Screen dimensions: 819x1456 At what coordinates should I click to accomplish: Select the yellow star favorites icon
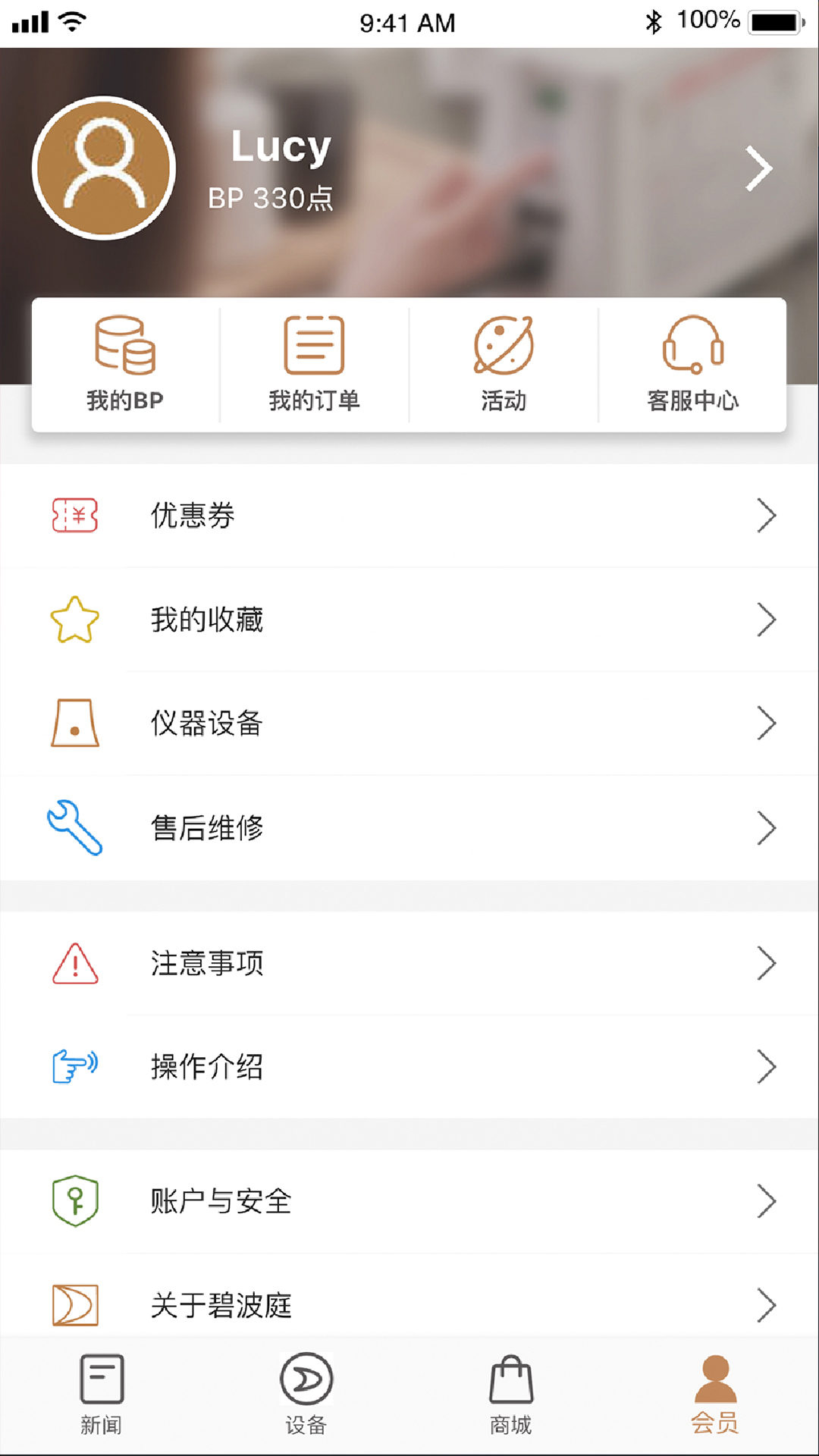[74, 620]
